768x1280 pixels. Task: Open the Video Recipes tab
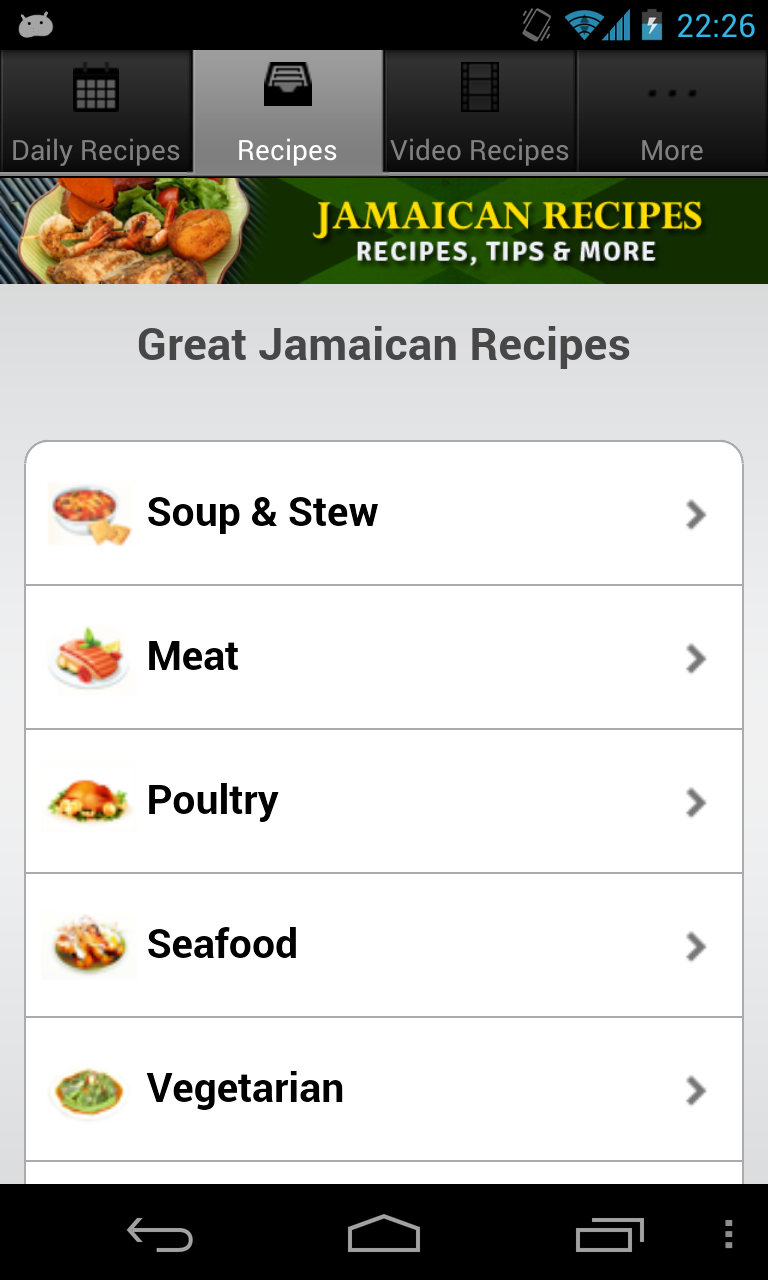coord(480,112)
